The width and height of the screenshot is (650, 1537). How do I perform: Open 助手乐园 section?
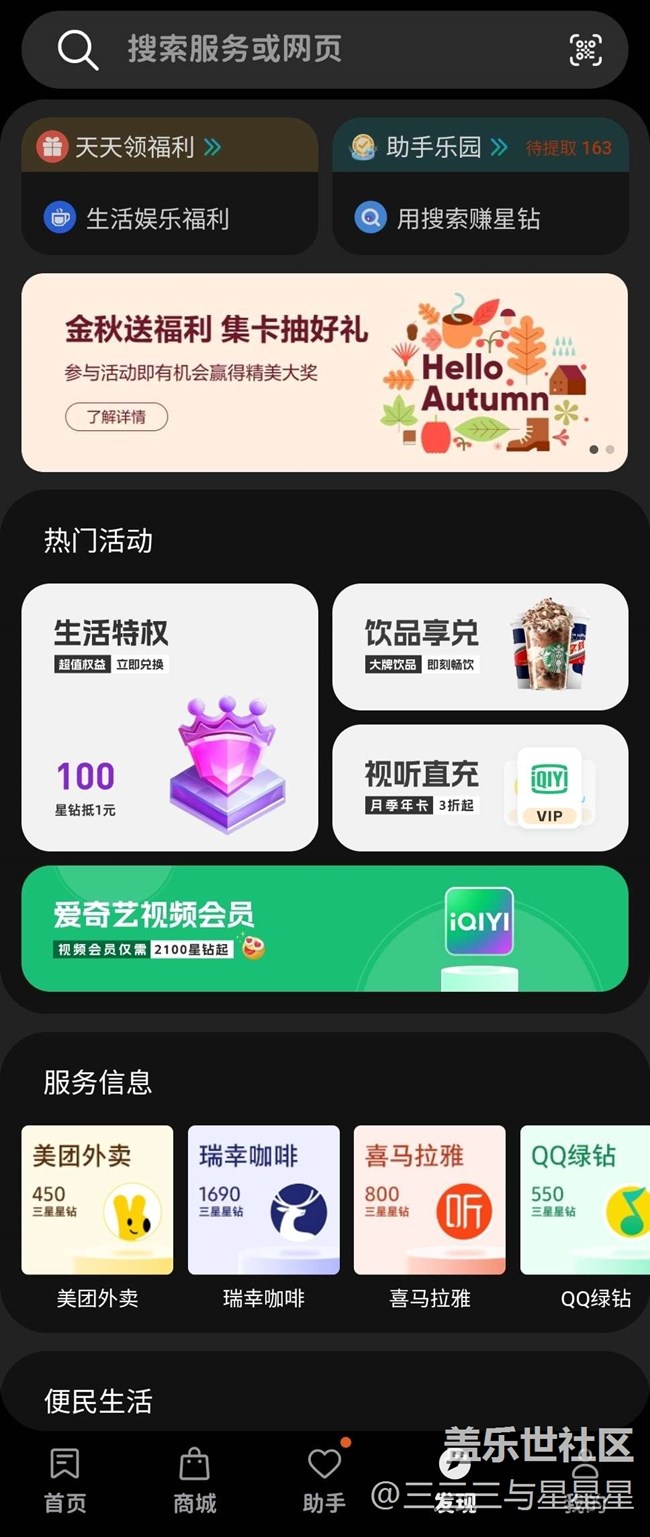tap(480, 147)
